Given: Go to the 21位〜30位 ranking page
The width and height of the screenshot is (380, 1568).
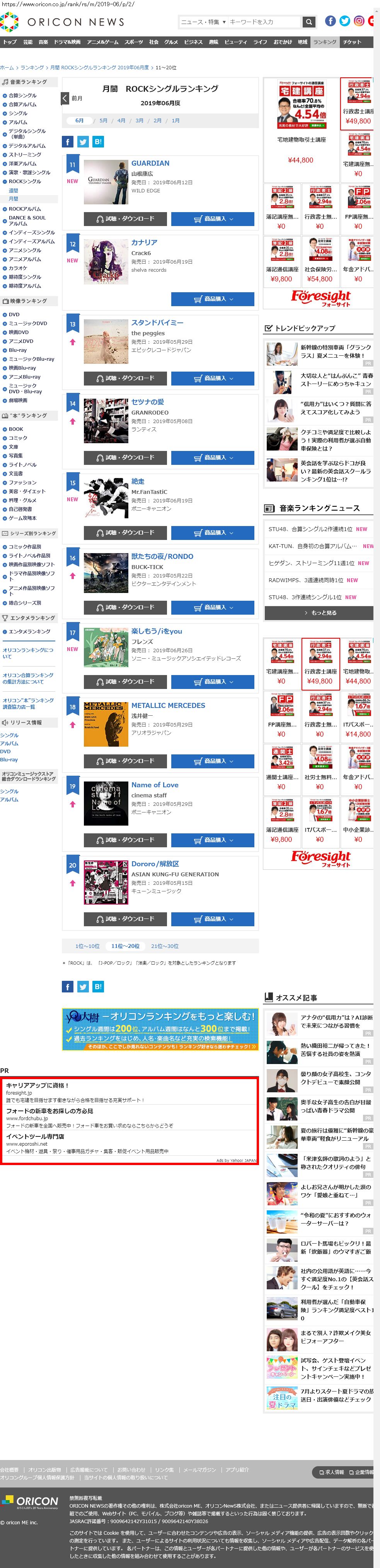Looking at the screenshot, I should point(165,946).
